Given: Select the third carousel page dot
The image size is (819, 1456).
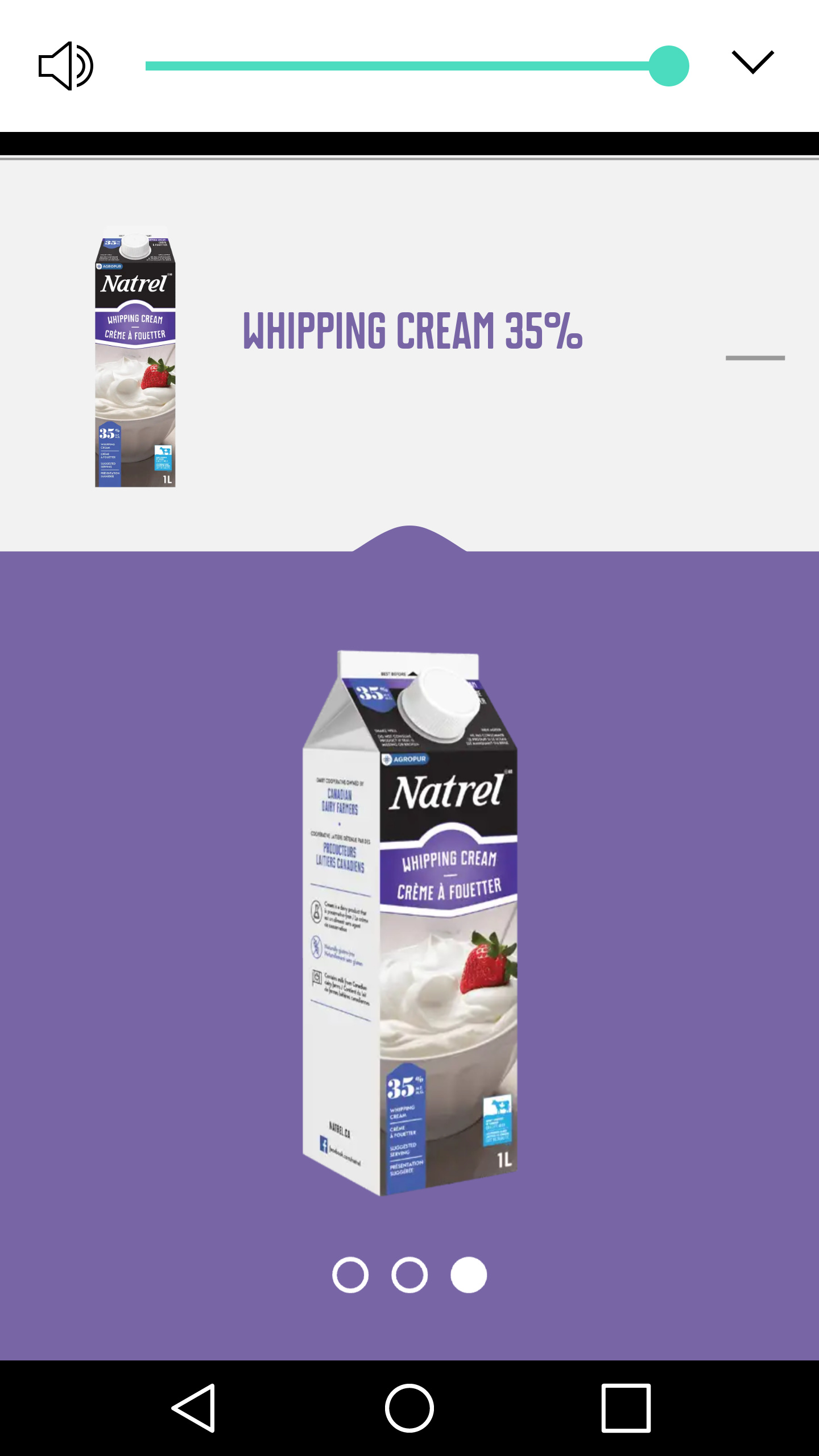Looking at the screenshot, I should tap(469, 1275).
